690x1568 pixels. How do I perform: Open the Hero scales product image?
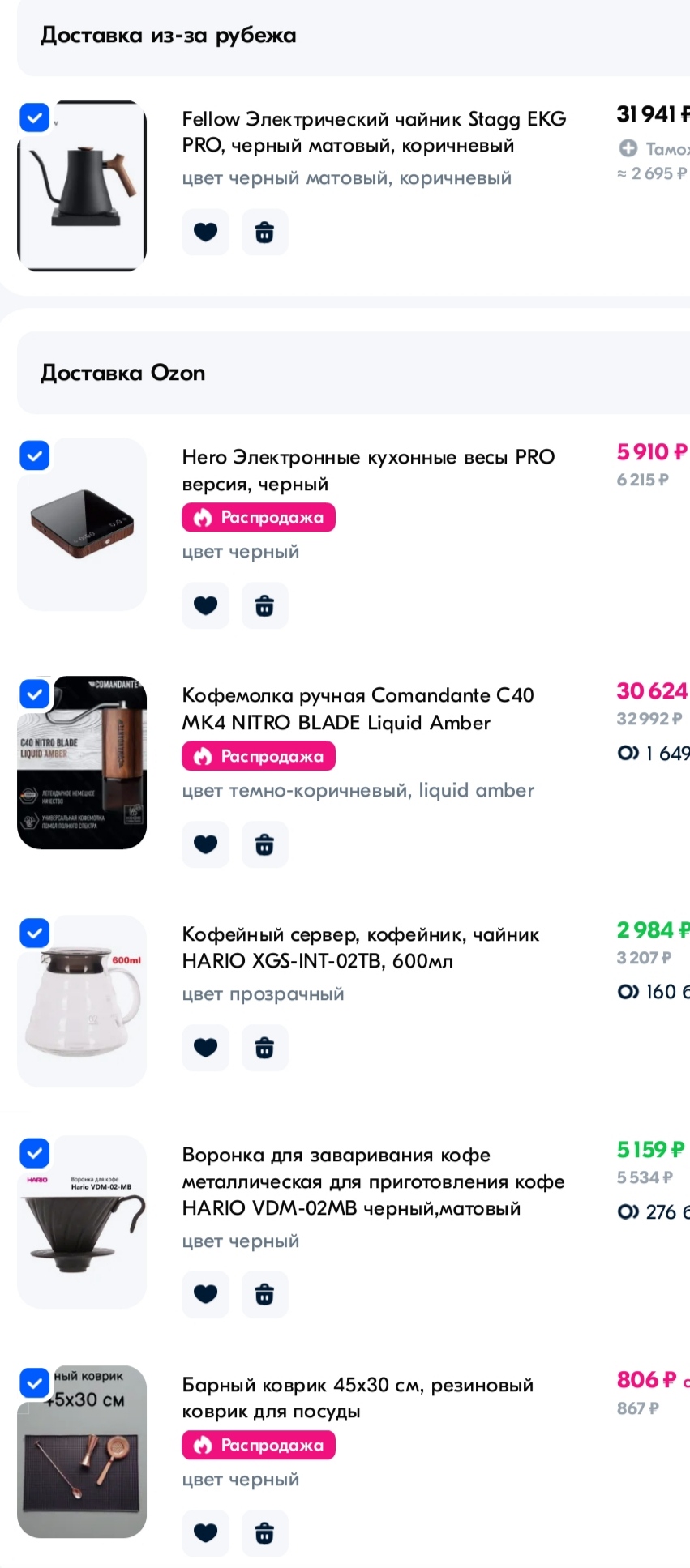(x=82, y=524)
